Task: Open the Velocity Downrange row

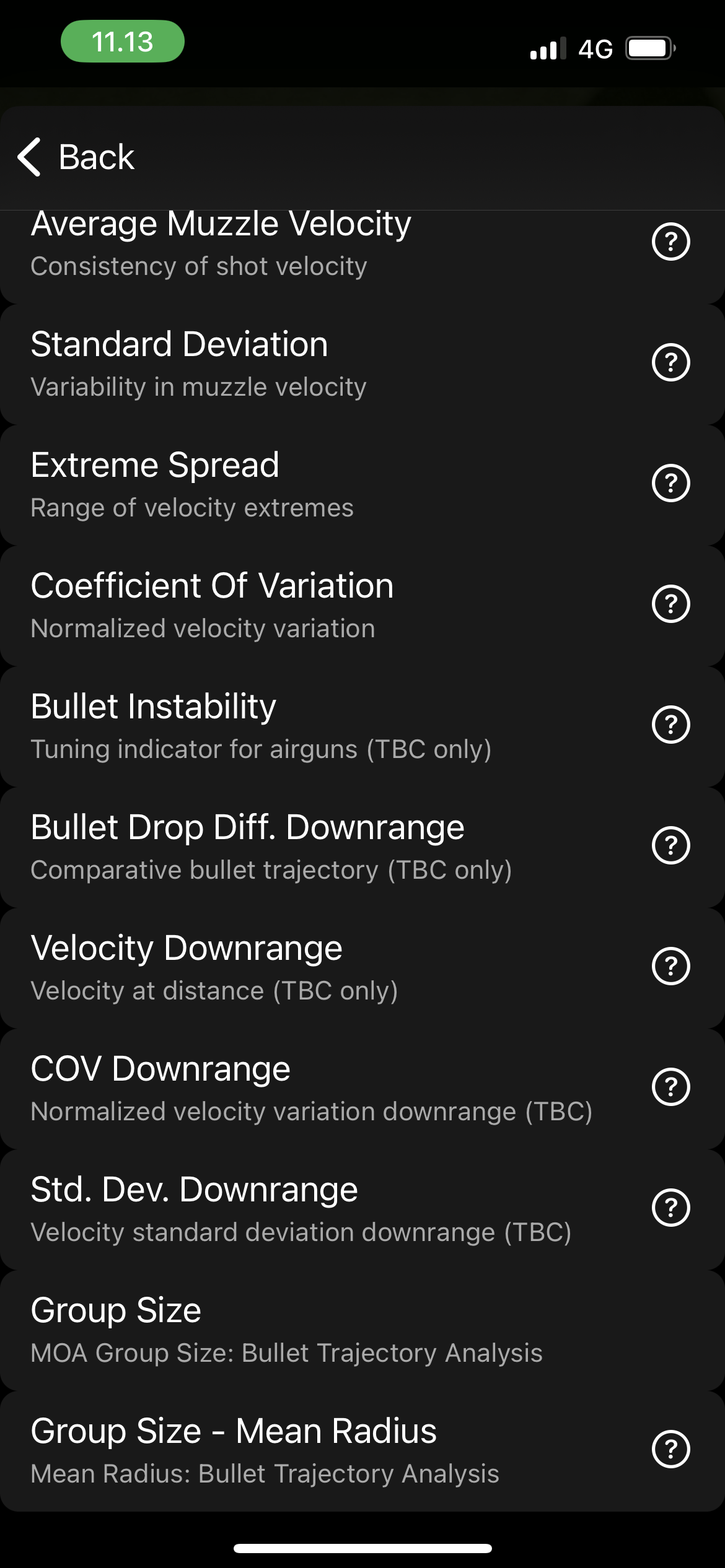Action: point(362,968)
